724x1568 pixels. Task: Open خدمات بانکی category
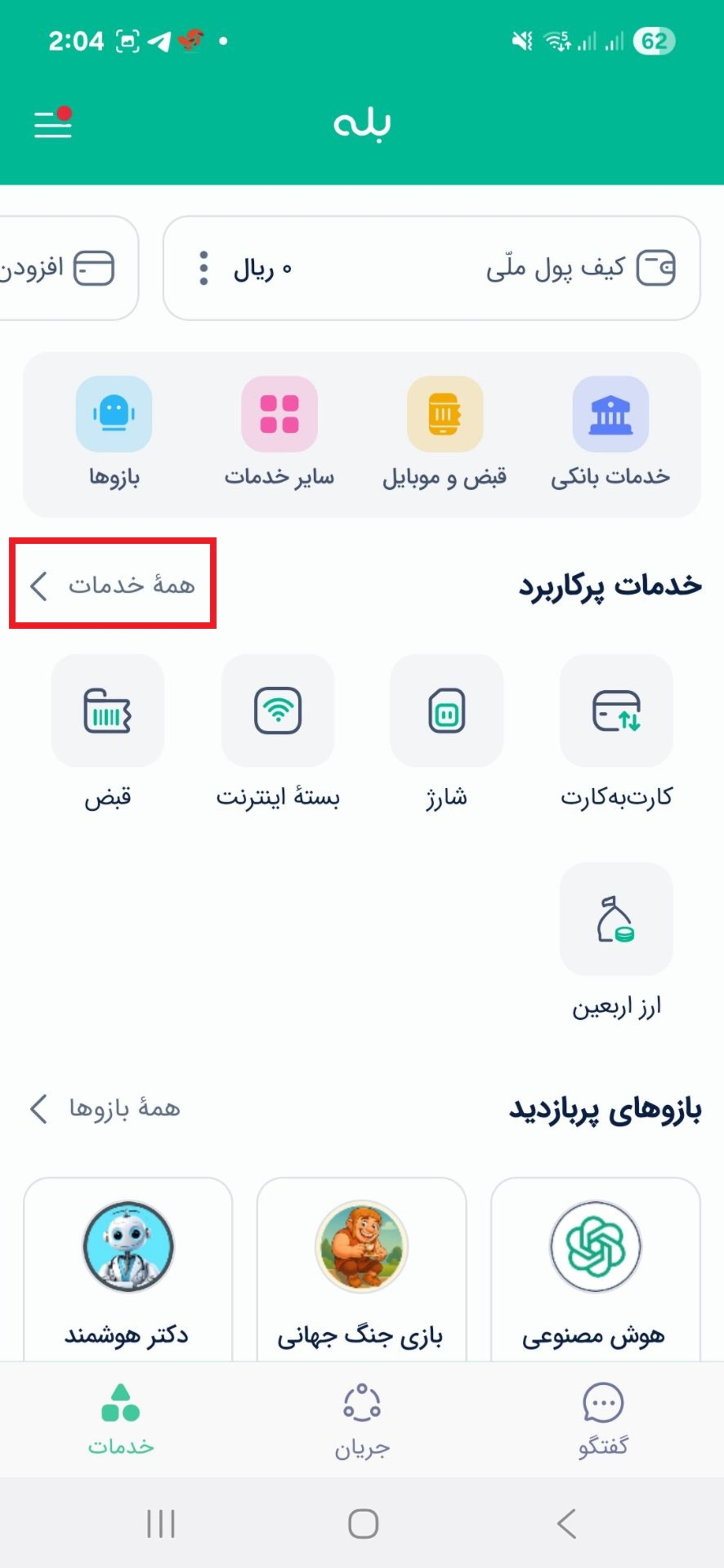(x=610, y=432)
